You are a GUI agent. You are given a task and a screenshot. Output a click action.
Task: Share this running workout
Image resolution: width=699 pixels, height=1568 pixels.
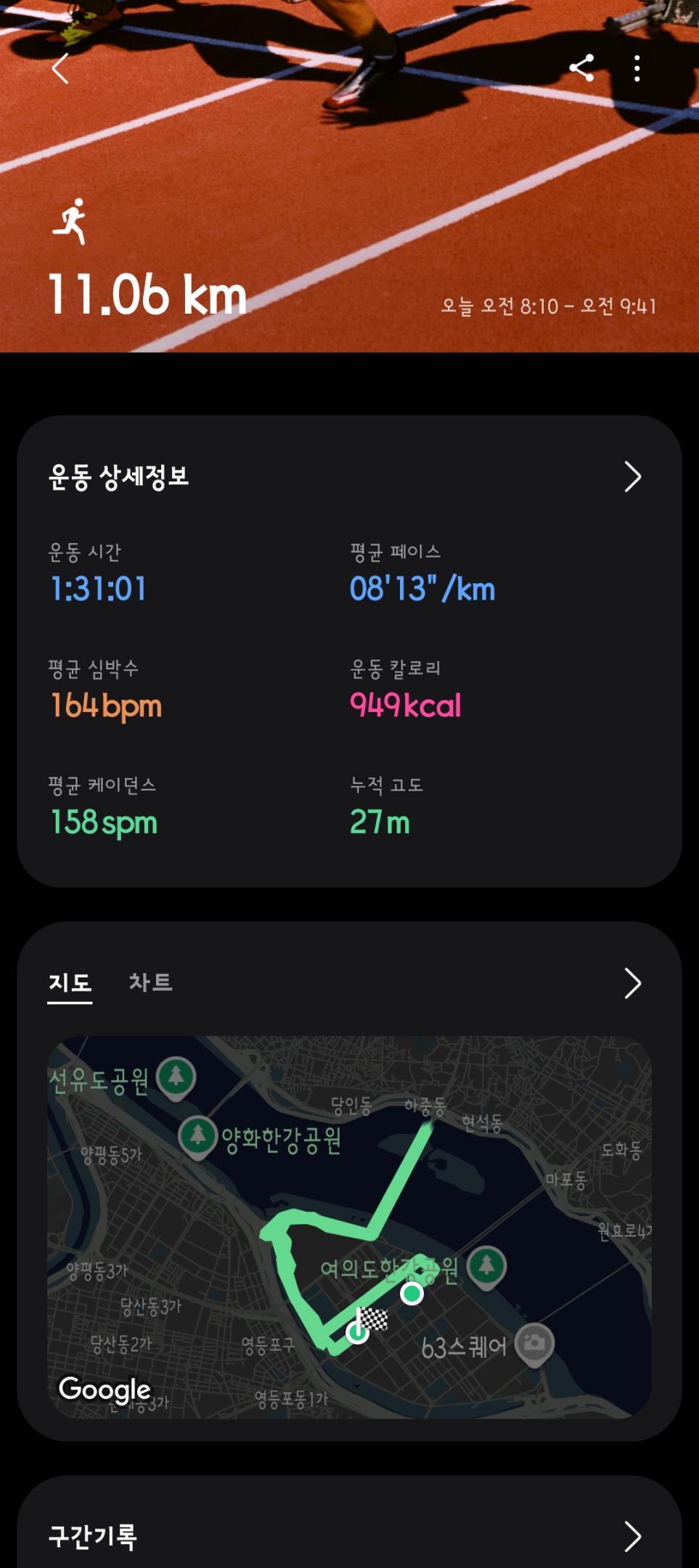581,68
